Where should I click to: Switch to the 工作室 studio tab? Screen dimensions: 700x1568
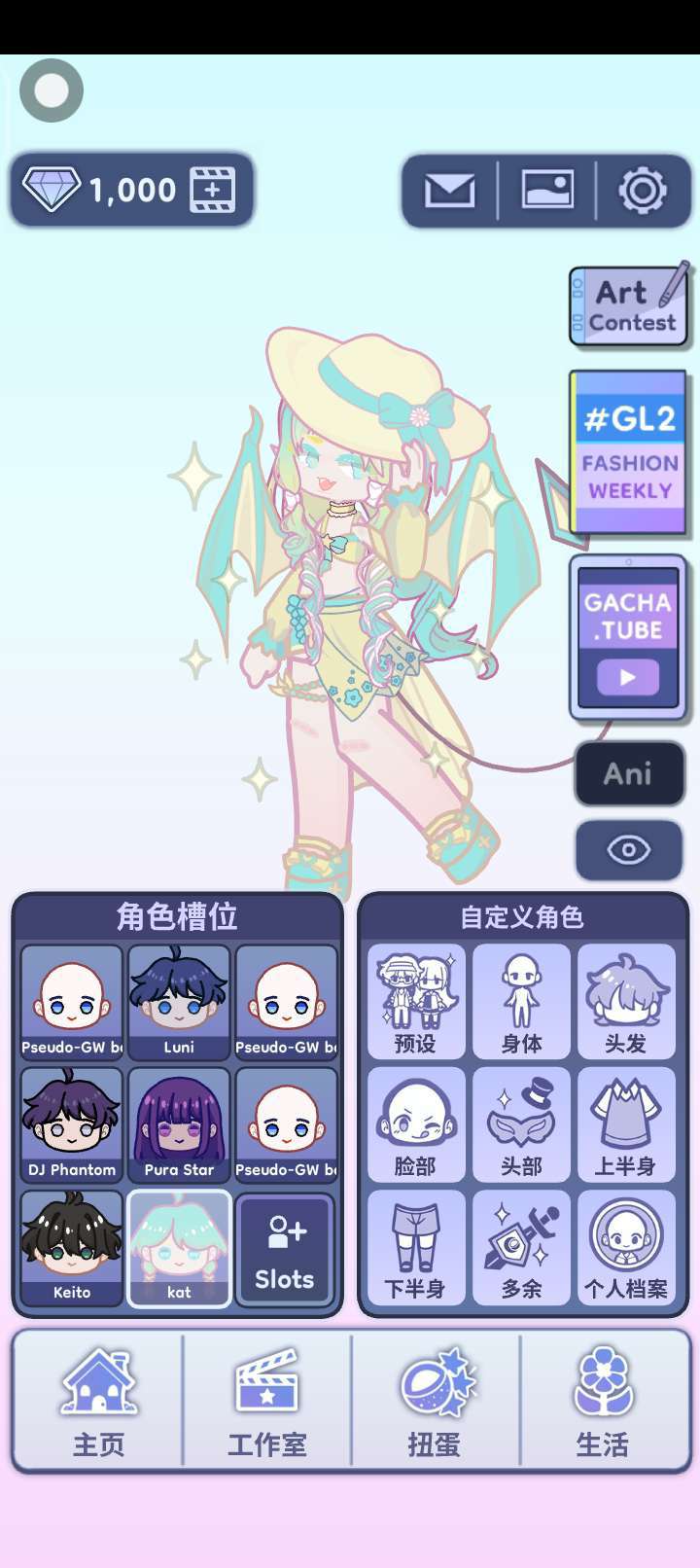pos(266,1401)
